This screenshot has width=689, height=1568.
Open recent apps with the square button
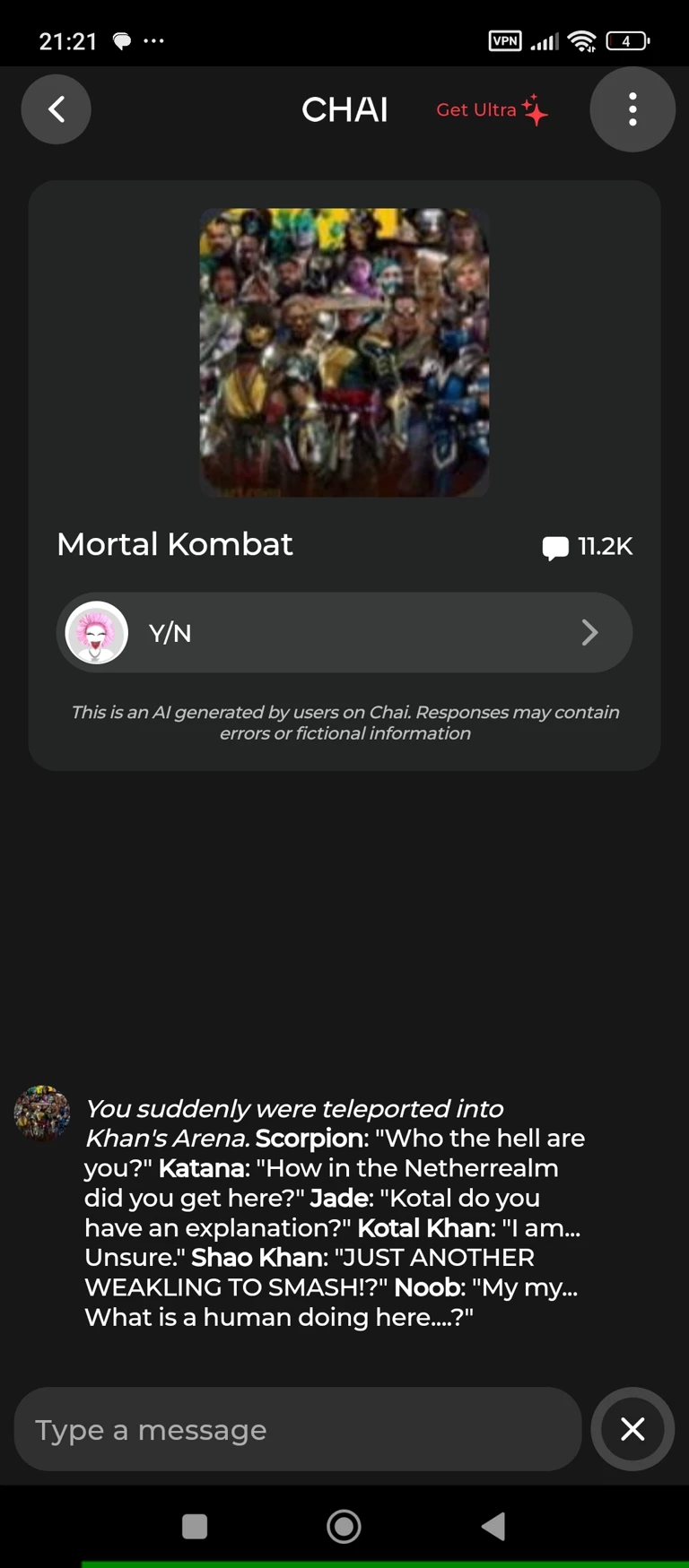[195, 1526]
